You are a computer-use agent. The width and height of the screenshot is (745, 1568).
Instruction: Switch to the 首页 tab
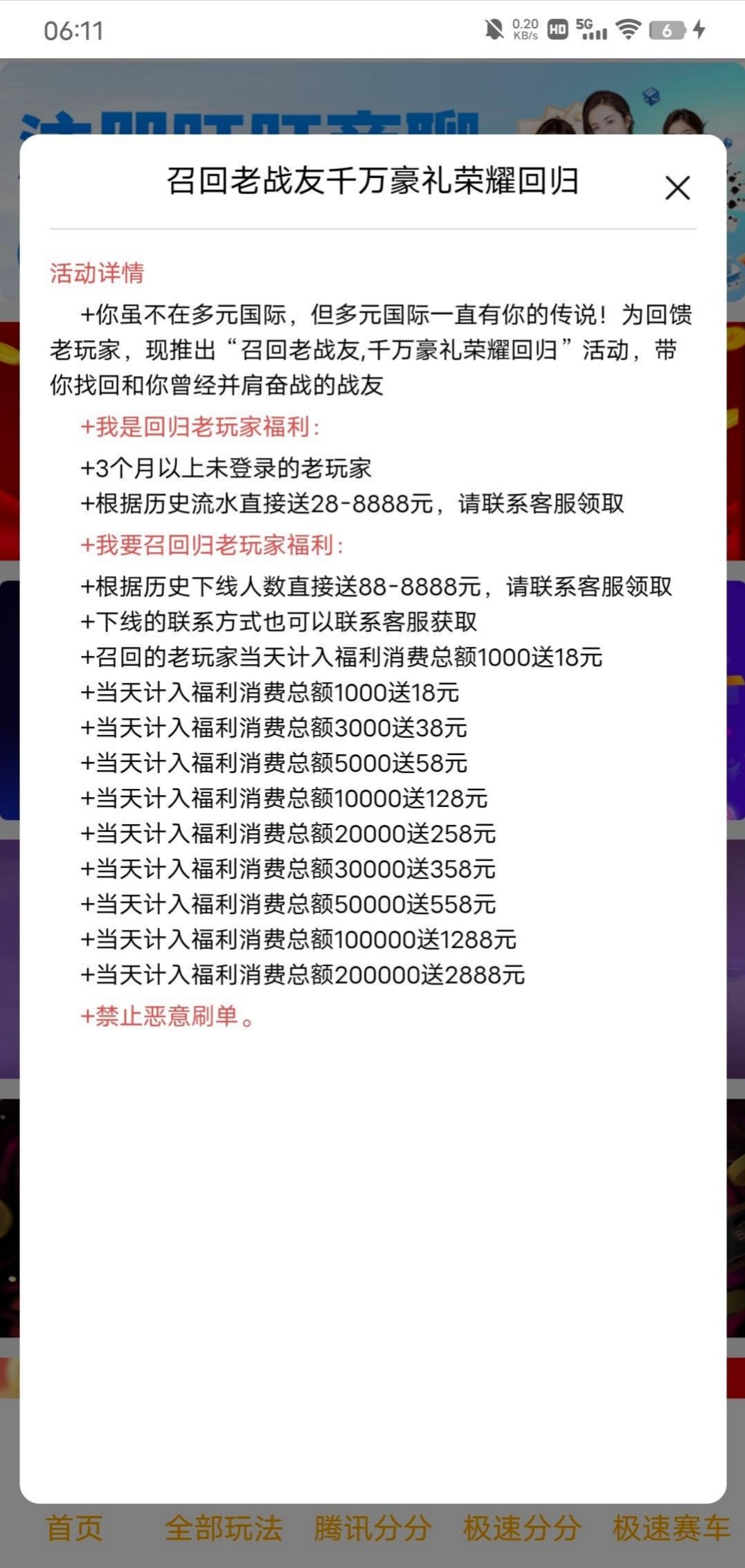(74, 1528)
